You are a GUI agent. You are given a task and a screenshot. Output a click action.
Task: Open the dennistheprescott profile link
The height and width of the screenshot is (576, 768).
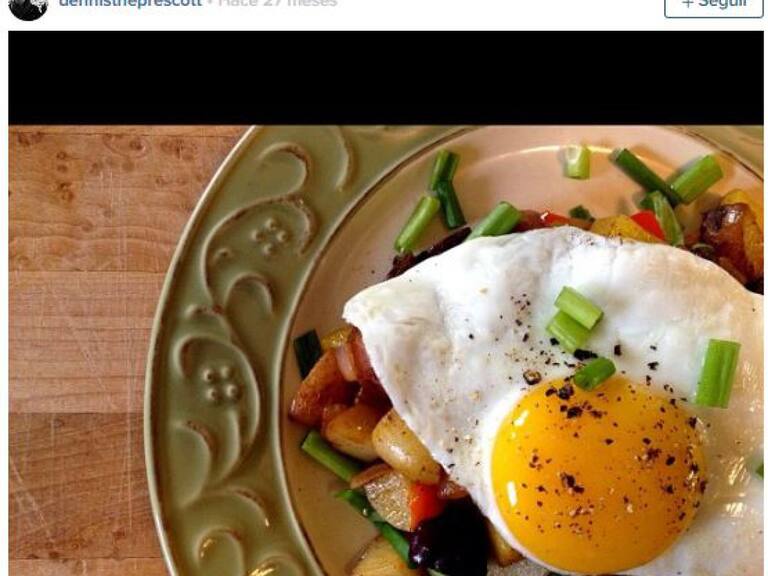pos(130,4)
